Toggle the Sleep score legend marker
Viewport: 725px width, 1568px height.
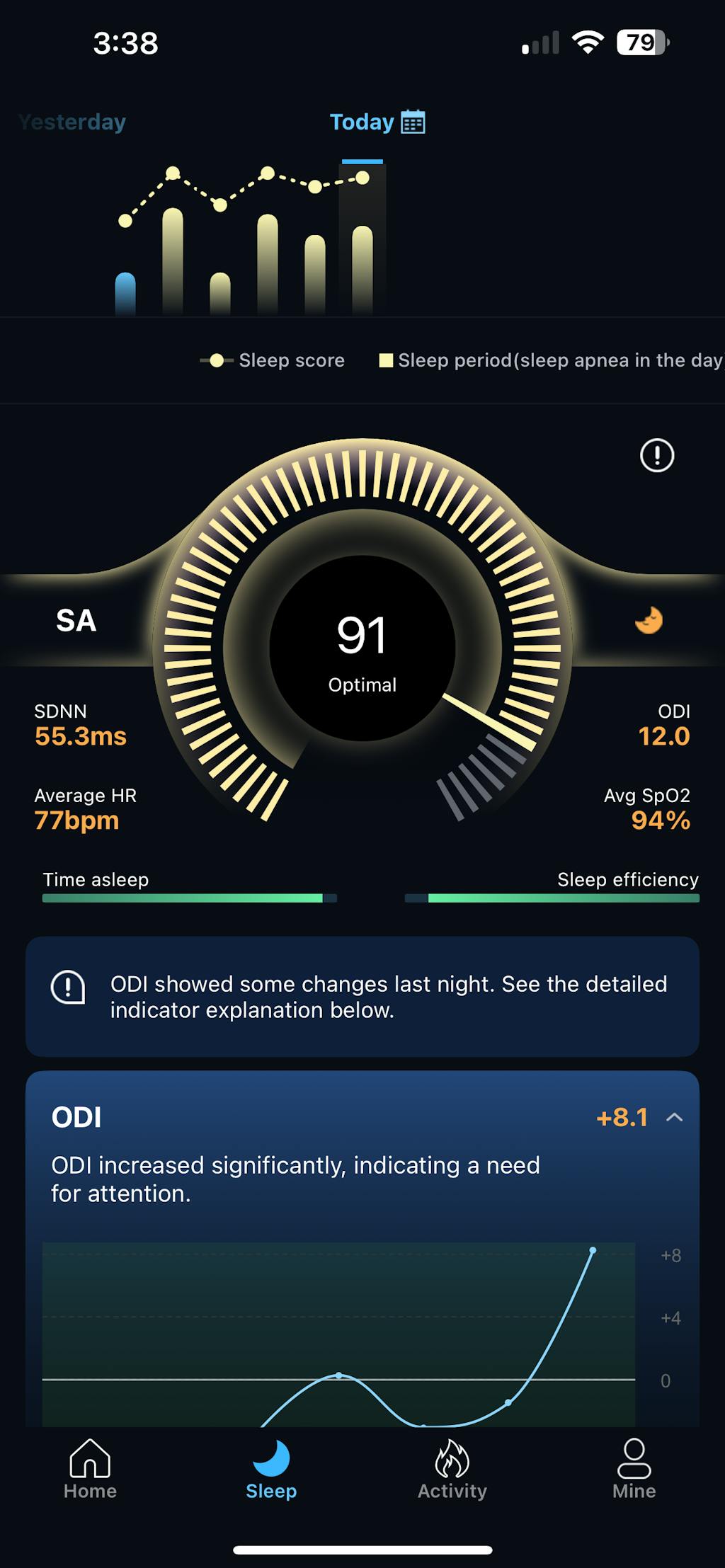[218, 360]
